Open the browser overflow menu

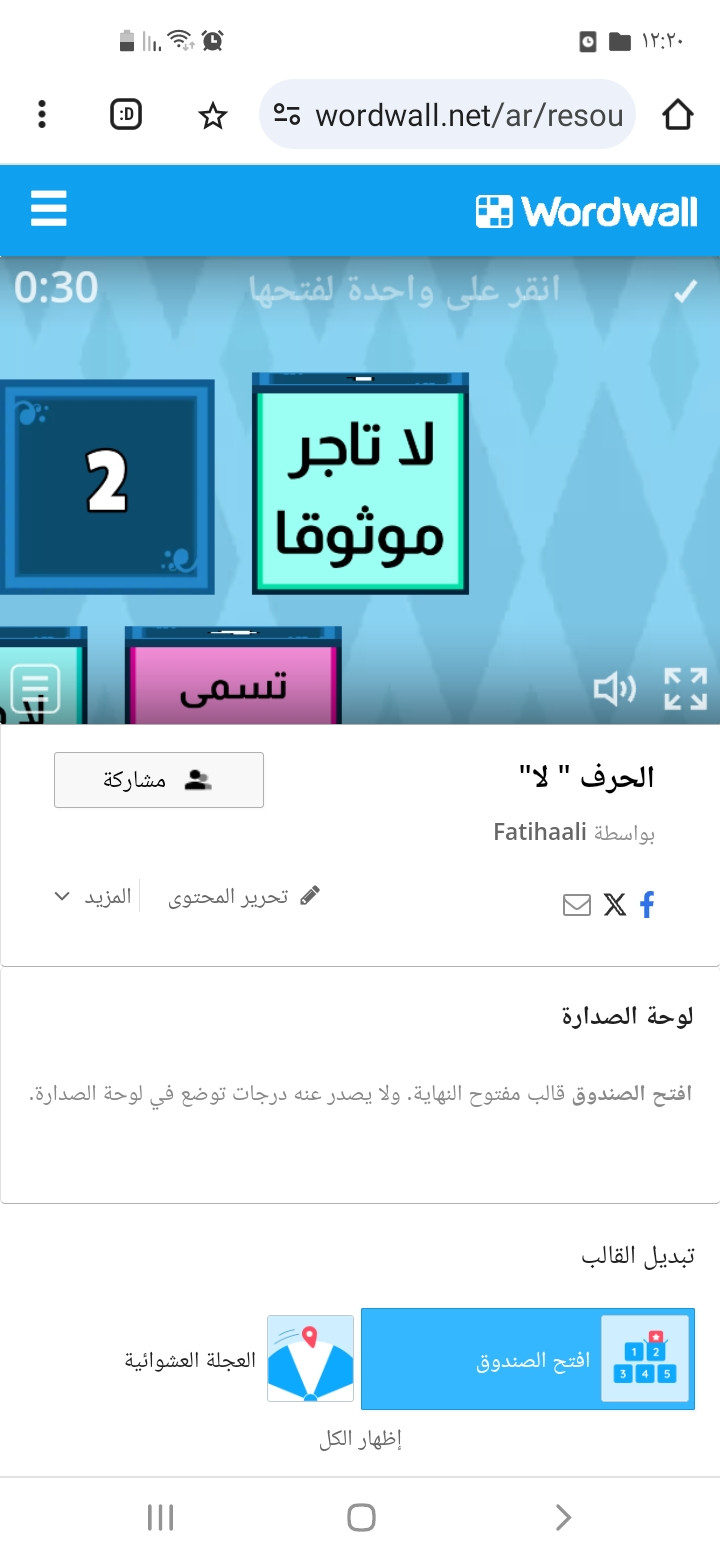41,115
